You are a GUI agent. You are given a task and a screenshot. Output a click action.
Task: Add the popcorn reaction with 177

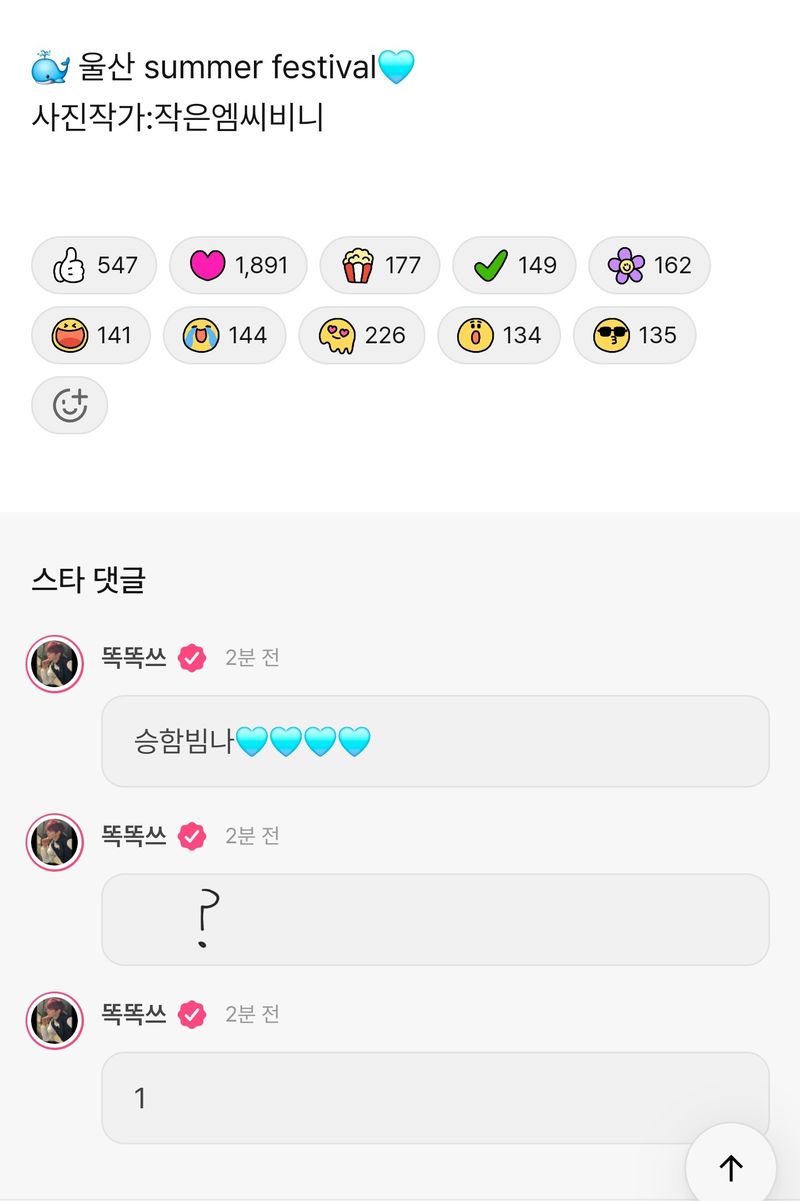pyautogui.click(x=379, y=265)
